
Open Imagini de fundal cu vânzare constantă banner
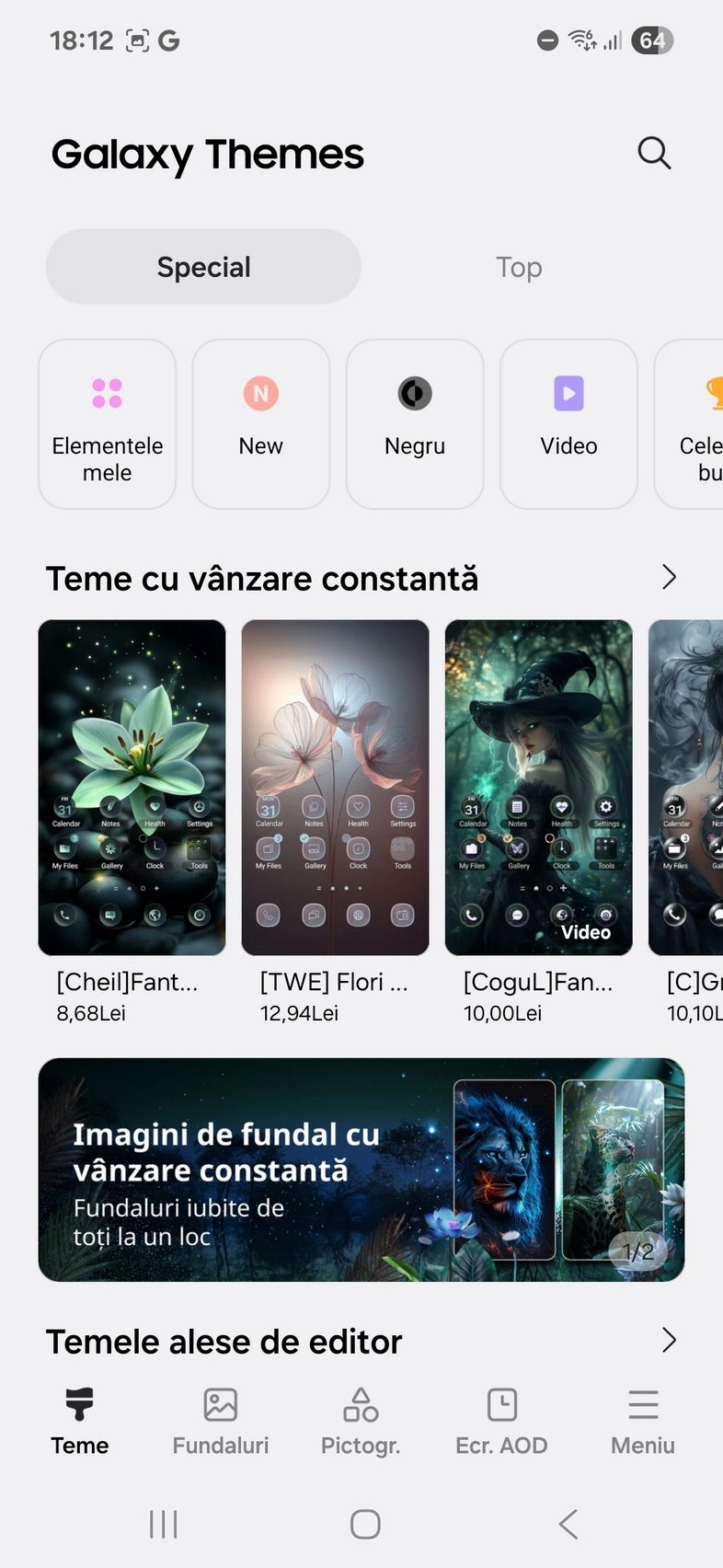361,1170
